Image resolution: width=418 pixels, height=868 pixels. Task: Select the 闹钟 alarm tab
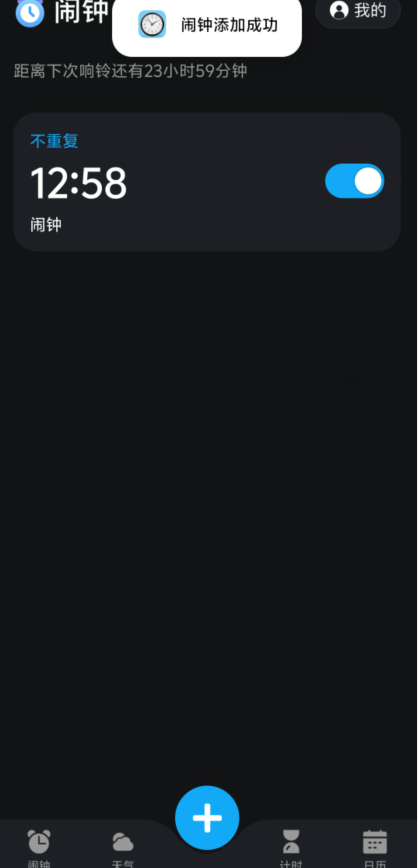[39, 848]
